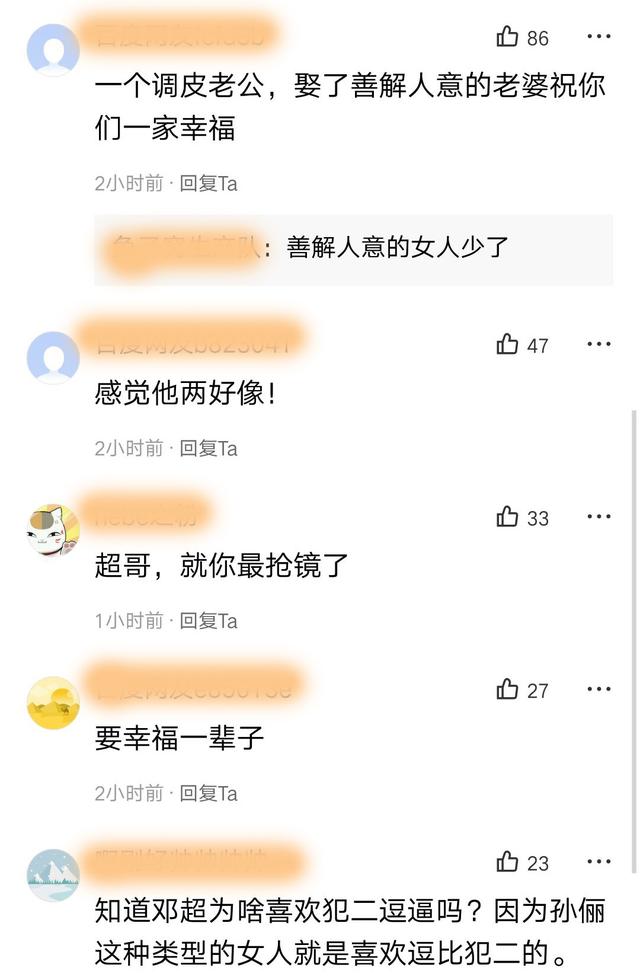Open more options for the 86-like comment

598,37
